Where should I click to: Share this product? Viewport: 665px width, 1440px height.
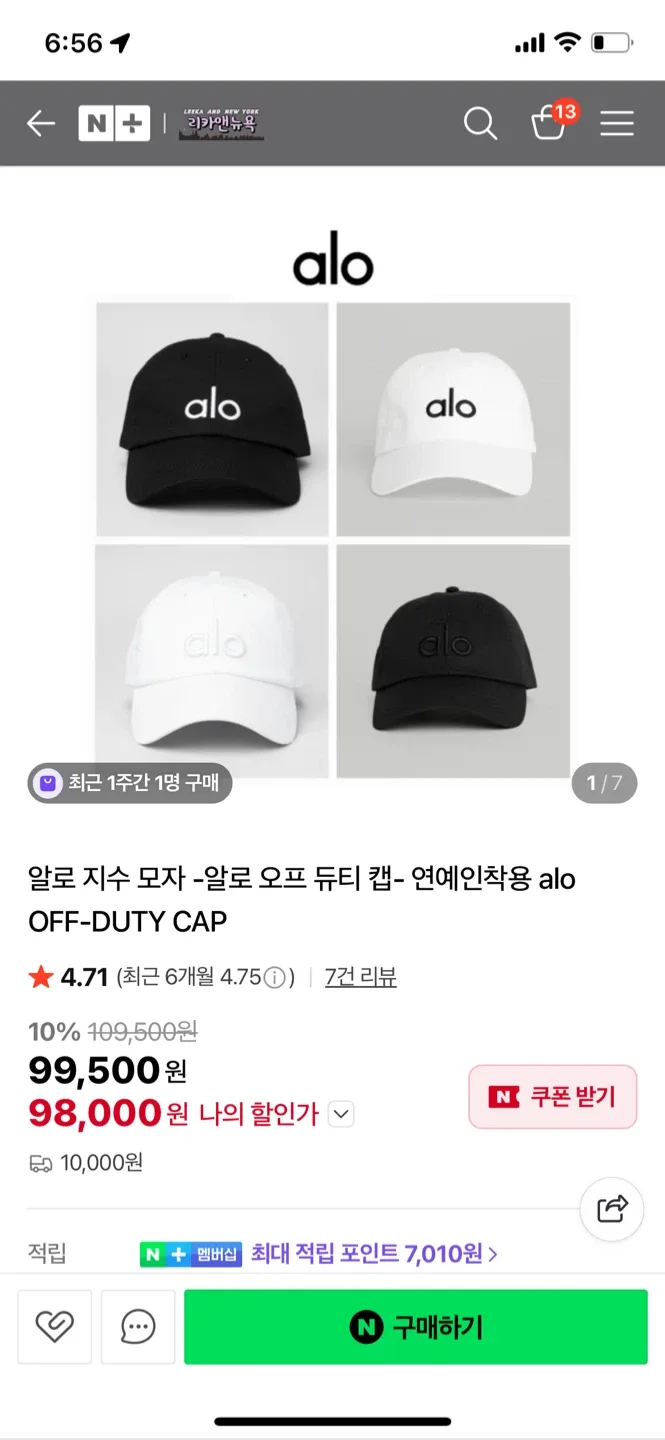(612, 1209)
